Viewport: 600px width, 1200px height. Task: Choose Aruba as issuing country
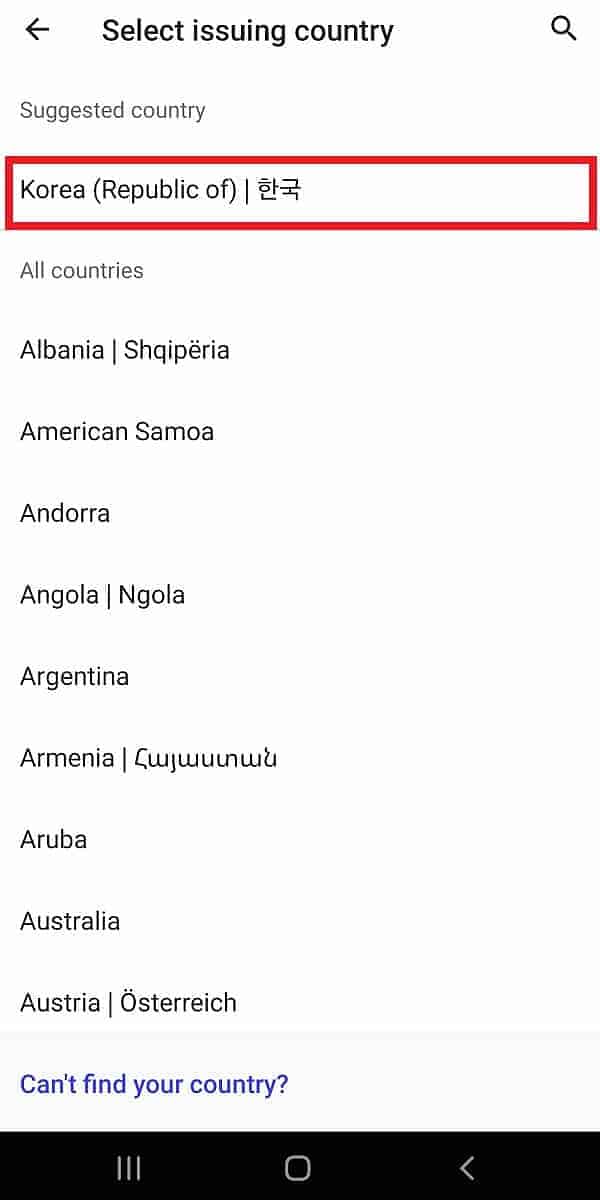tap(300, 839)
